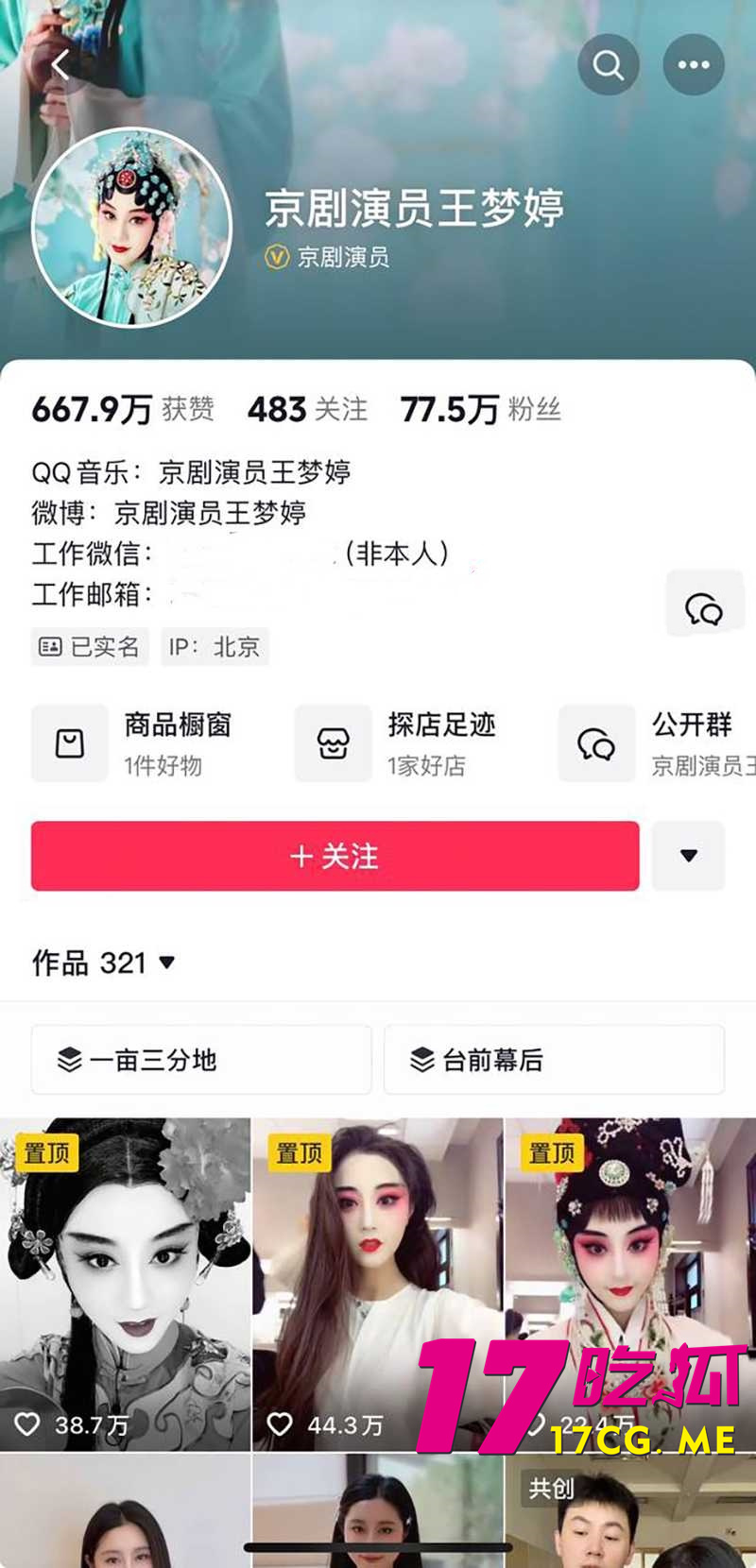Screen dimensions: 756x1568
Task: Open 探店足迹 via the storefront icon
Action: pos(333,743)
